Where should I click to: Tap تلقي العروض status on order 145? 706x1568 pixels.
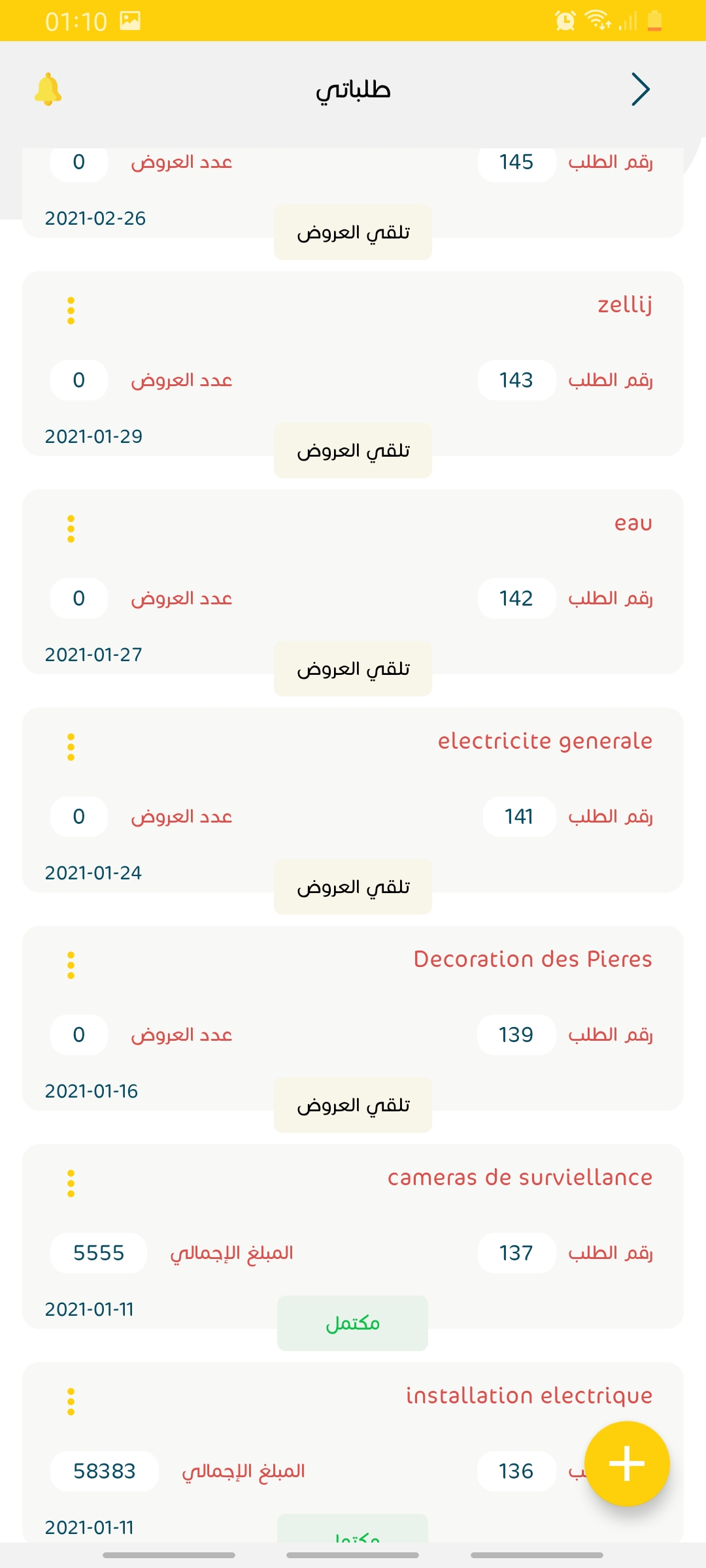point(352,231)
